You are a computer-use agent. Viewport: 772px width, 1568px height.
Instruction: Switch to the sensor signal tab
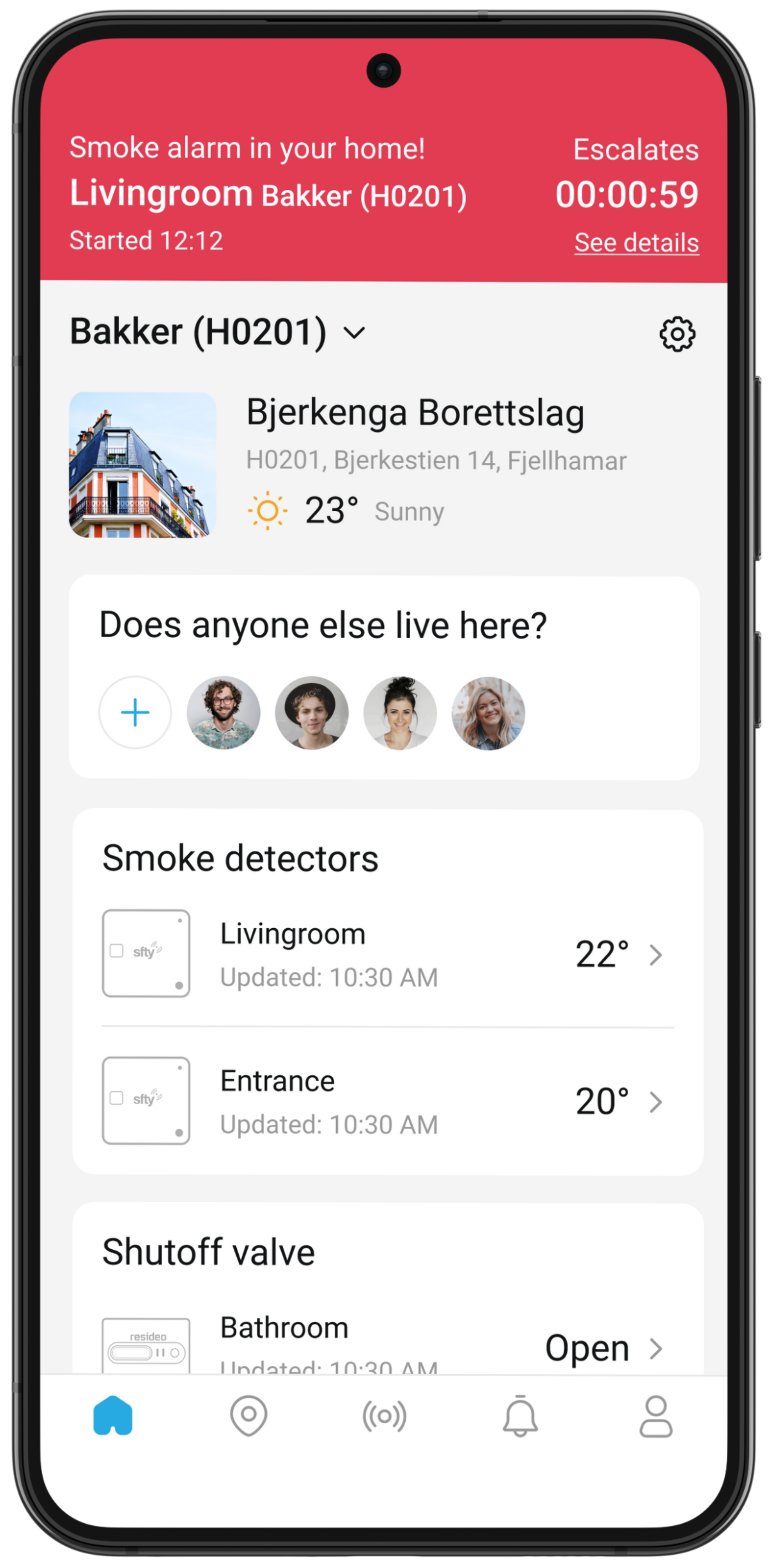pyautogui.click(x=384, y=1416)
